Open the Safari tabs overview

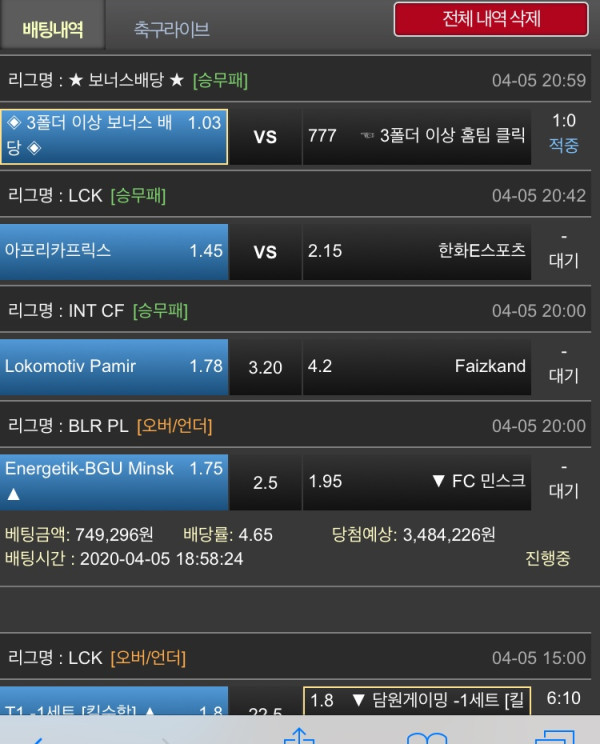pos(555,736)
